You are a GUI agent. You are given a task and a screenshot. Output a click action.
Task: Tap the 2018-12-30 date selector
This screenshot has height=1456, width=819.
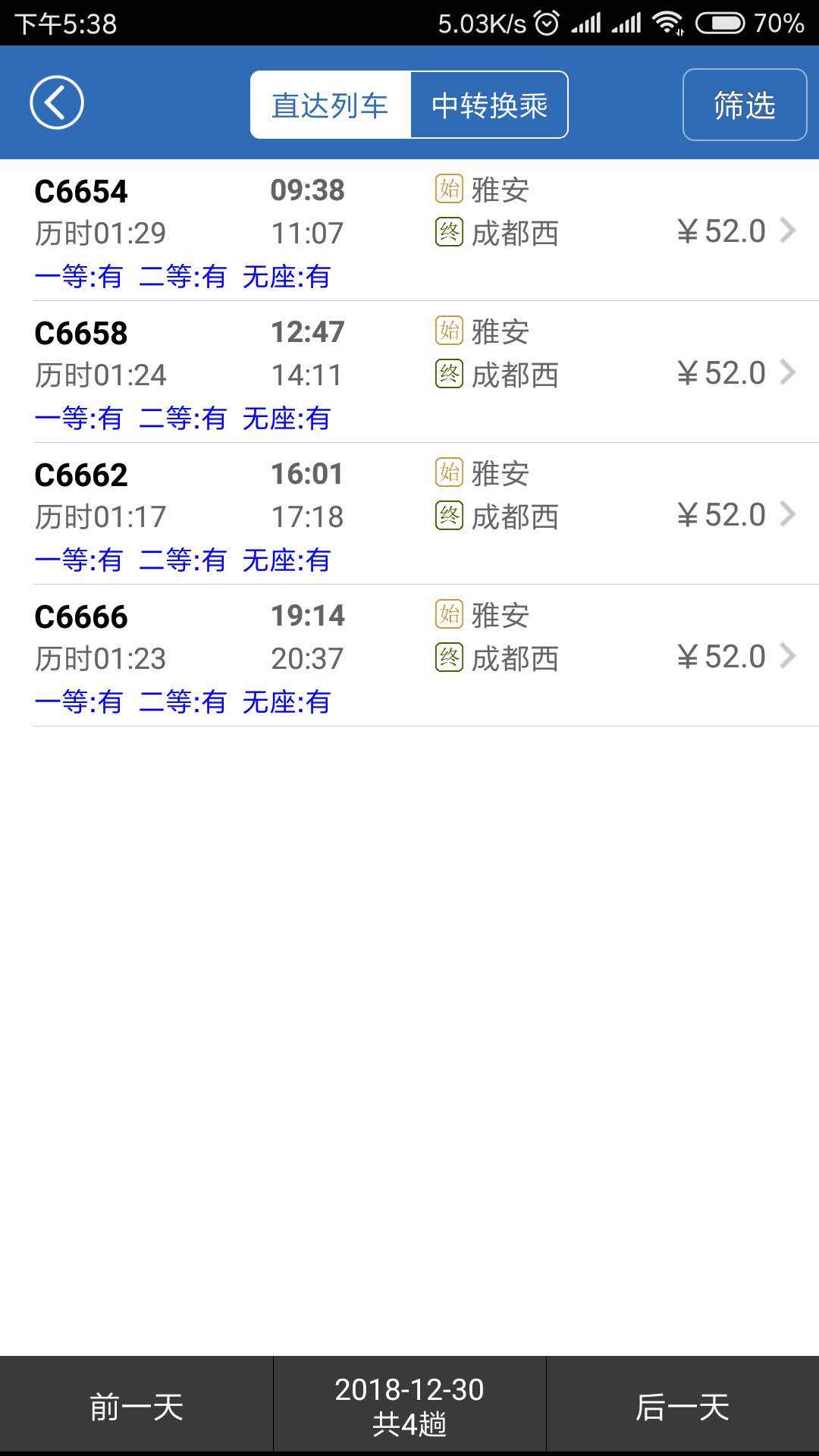click(x=409, y=1406)
